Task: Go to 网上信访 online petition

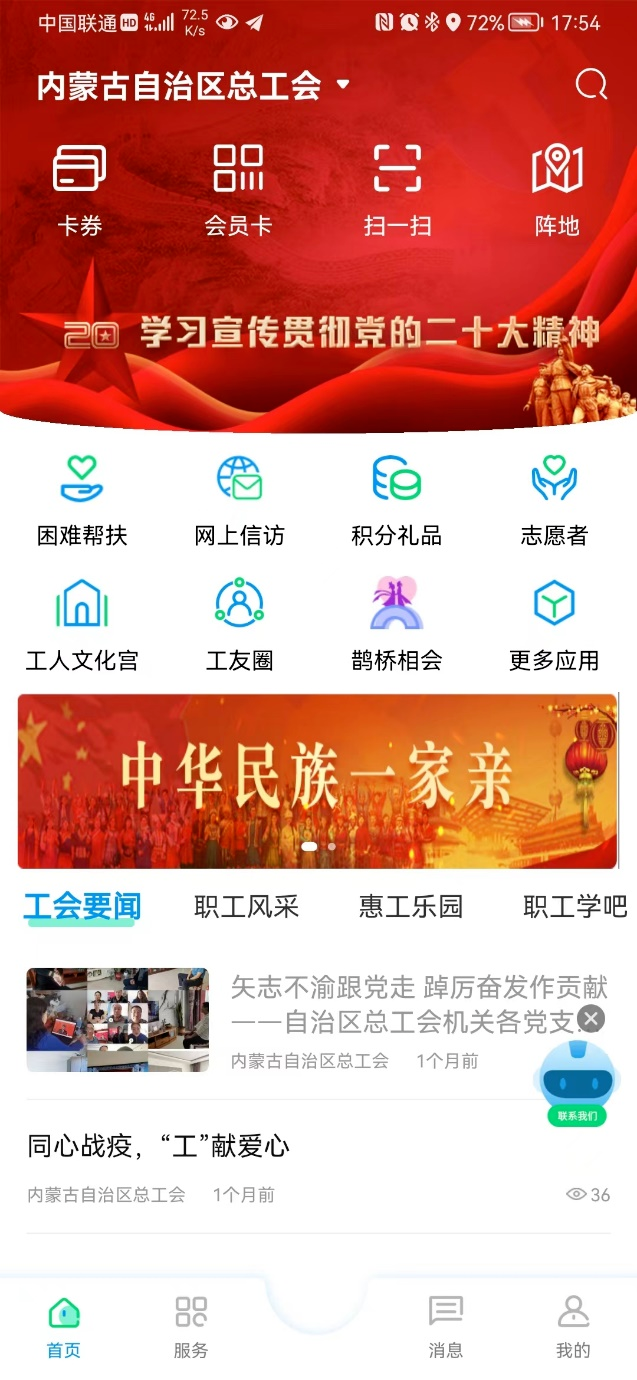Action: 239,500
